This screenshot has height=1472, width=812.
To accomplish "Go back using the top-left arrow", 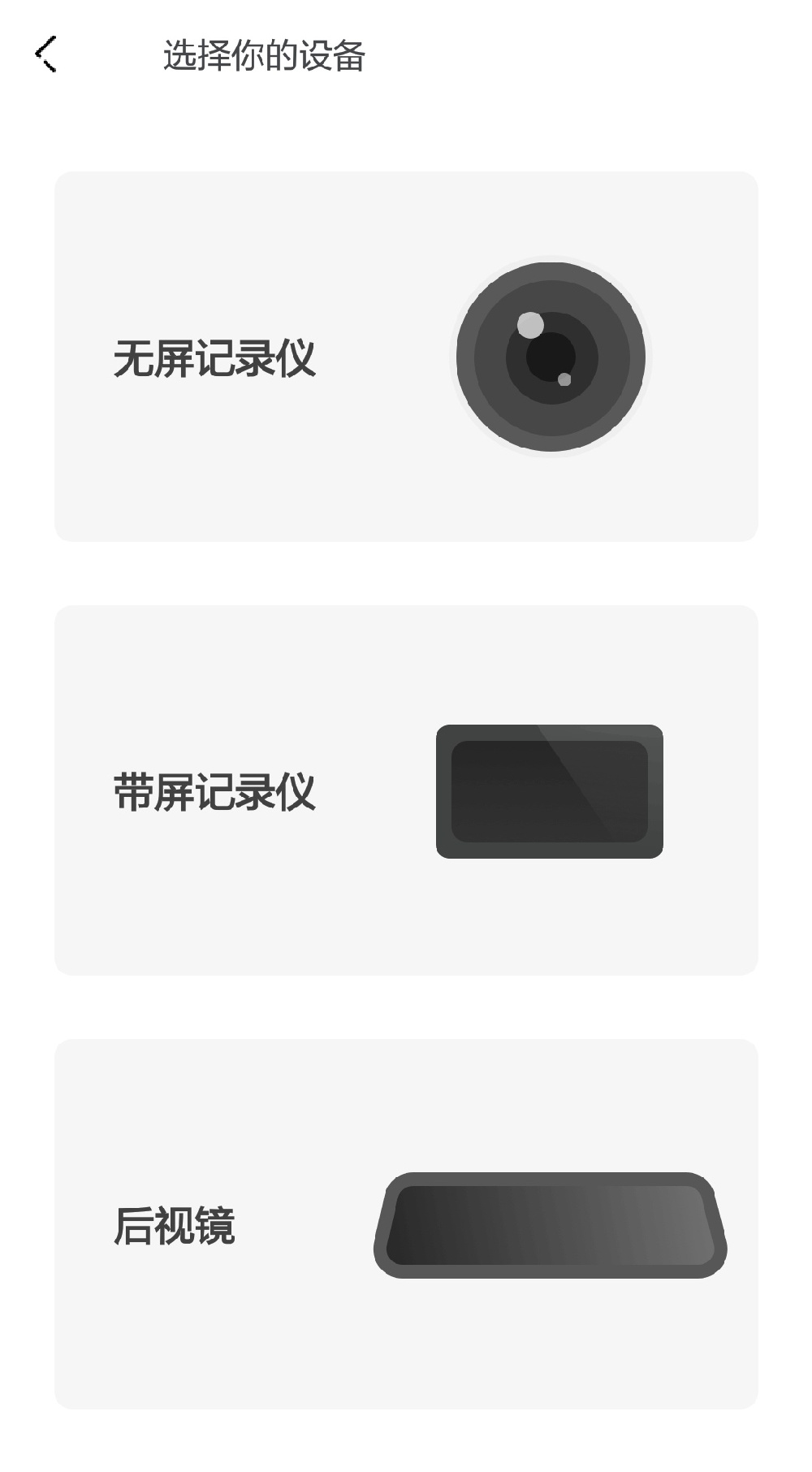I will coord(45,55).
